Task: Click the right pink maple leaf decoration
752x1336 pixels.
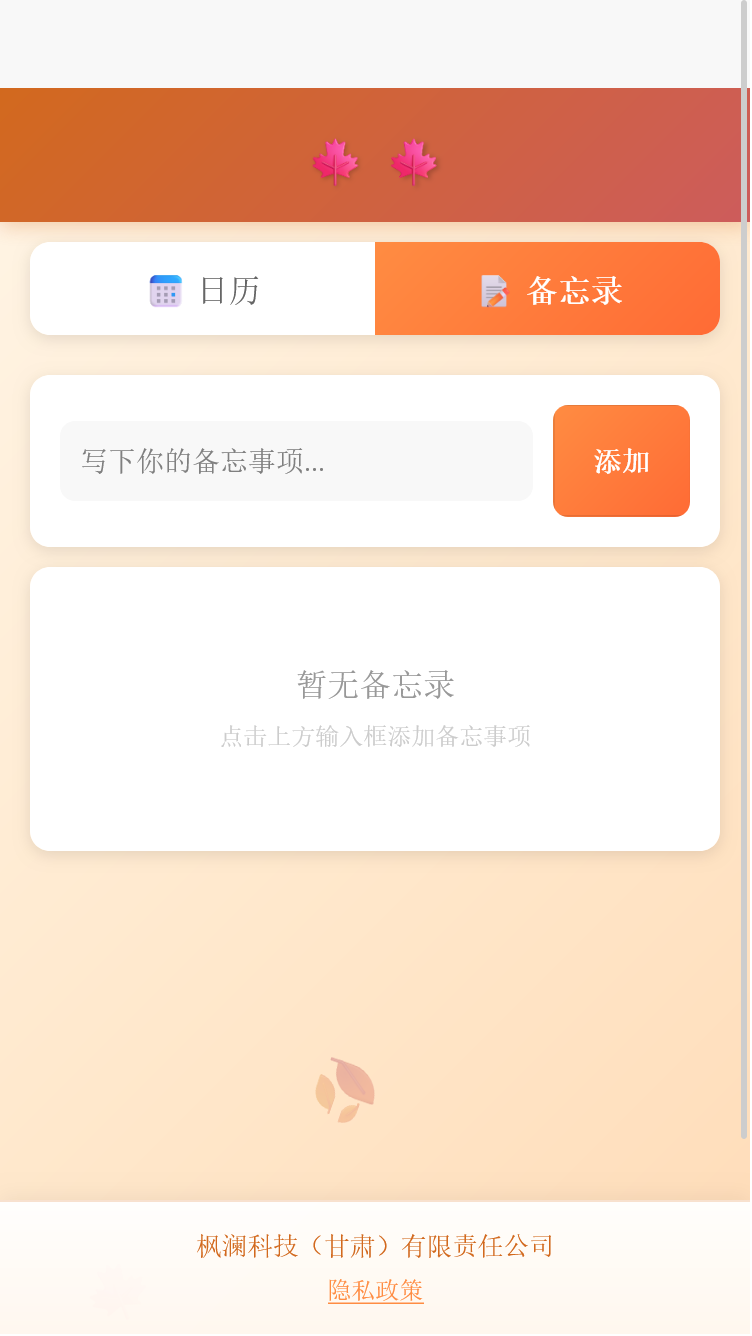Action: (413, 162)
